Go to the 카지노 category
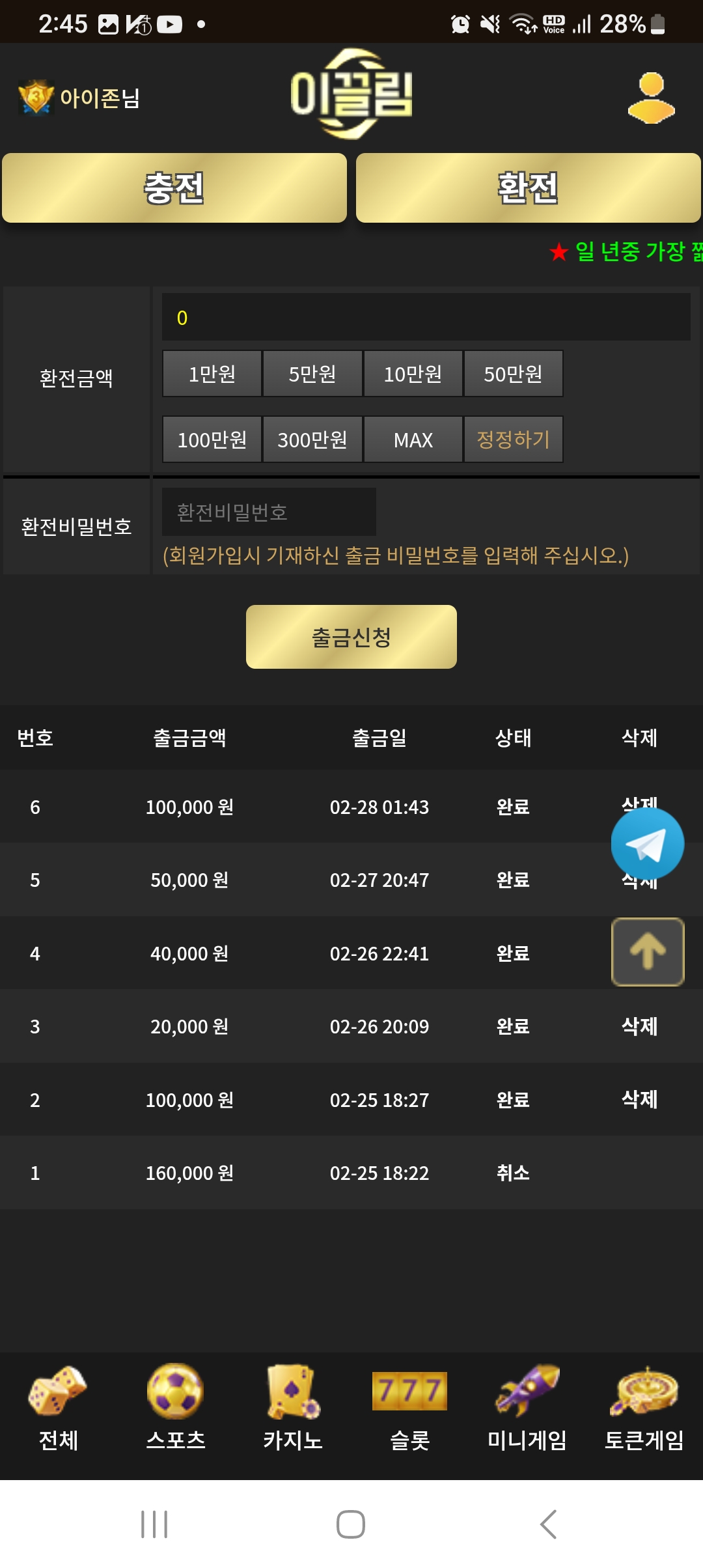This screenshot has height=1568, width=703. (293, 1408)
